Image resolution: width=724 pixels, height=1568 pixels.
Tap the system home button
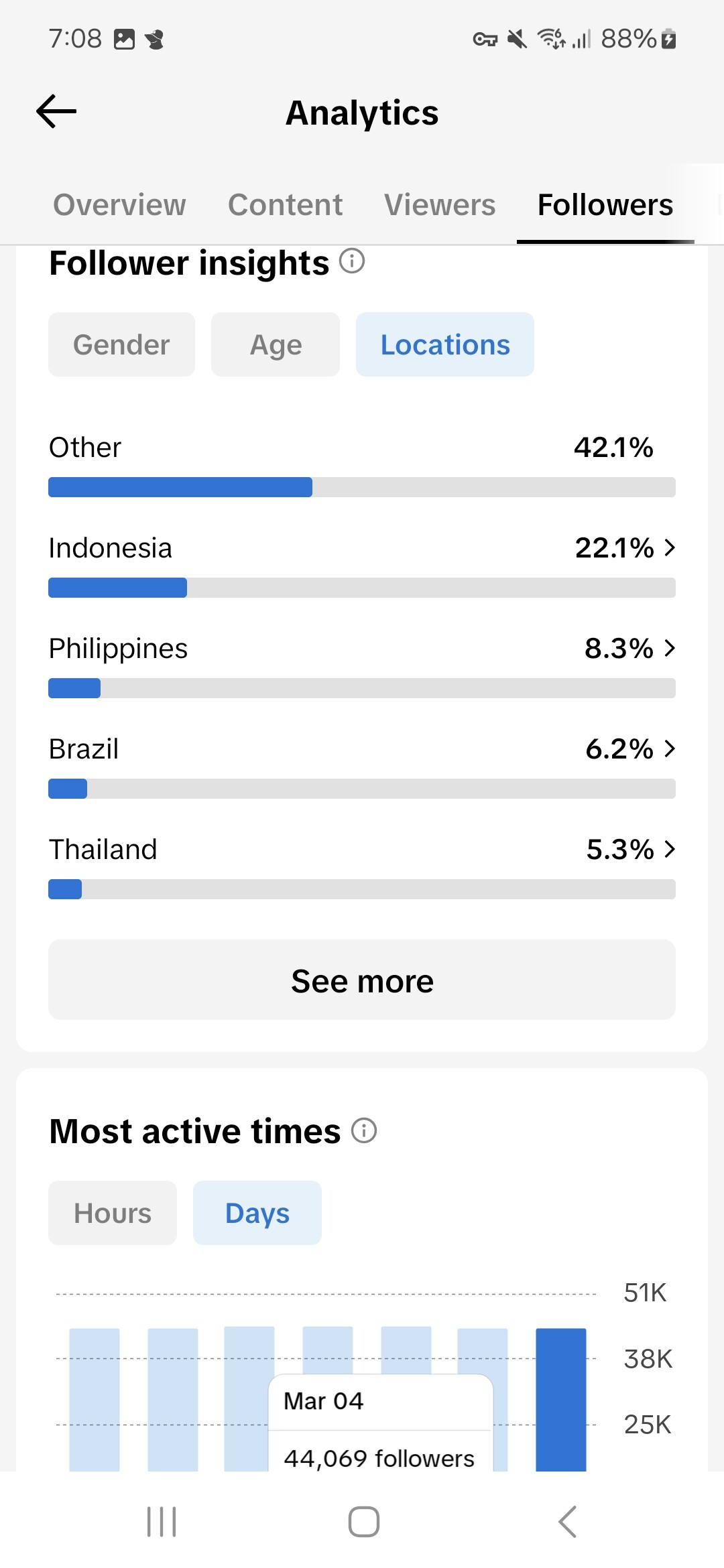[364, 1522]
